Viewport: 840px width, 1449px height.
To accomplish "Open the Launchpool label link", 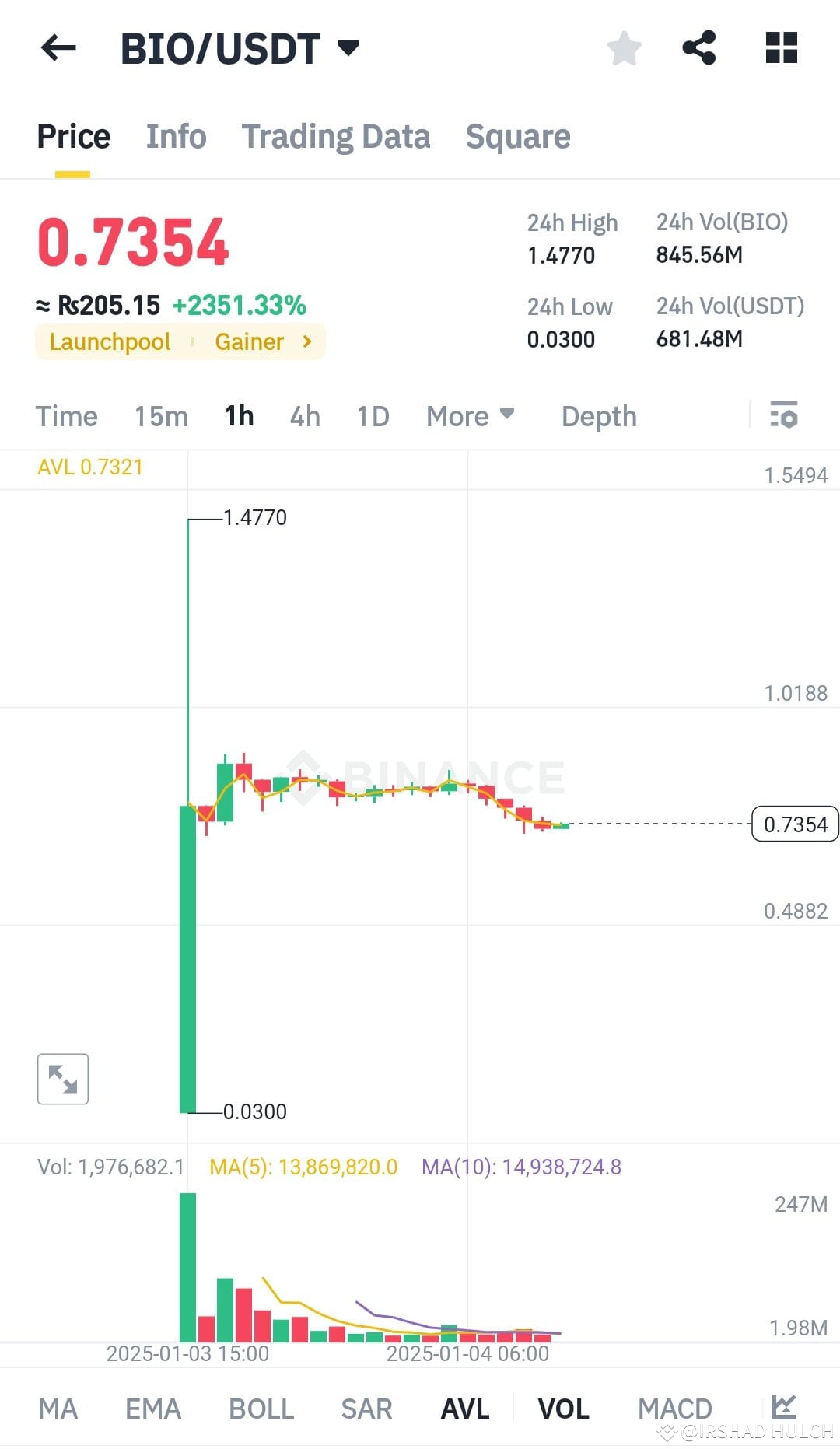I will 109,341.
